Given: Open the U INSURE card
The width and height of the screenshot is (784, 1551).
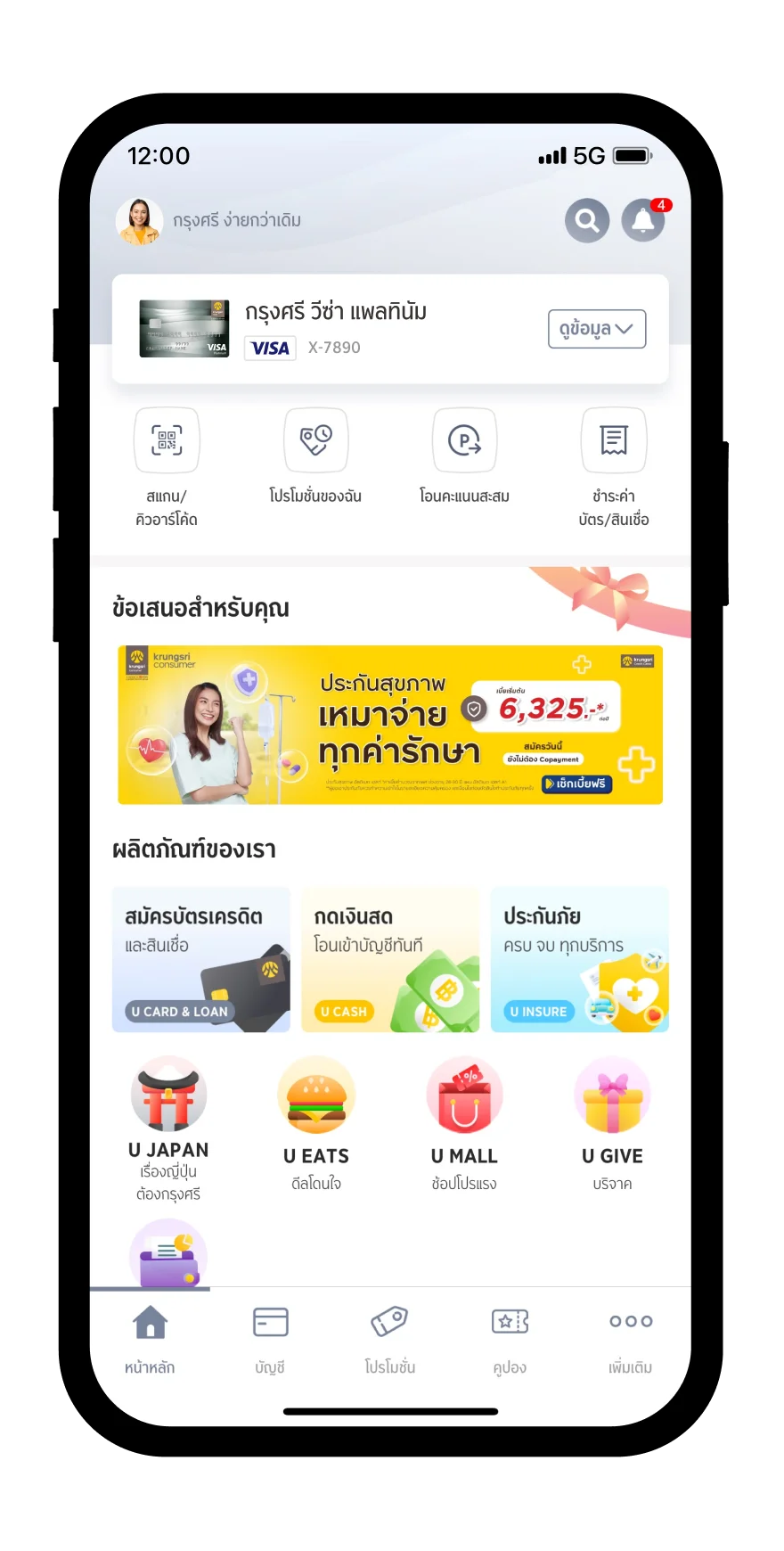Looking at the screenshot, I should coord(579,960).
